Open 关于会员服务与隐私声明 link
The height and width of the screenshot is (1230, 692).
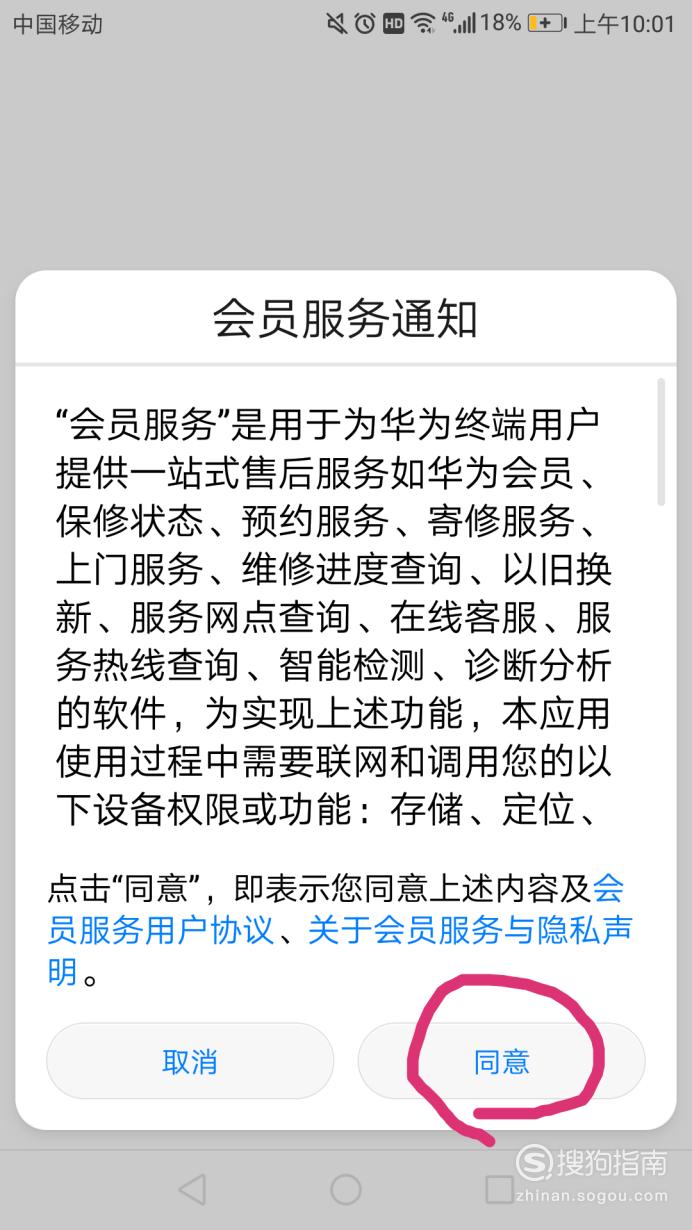point(470,931)
